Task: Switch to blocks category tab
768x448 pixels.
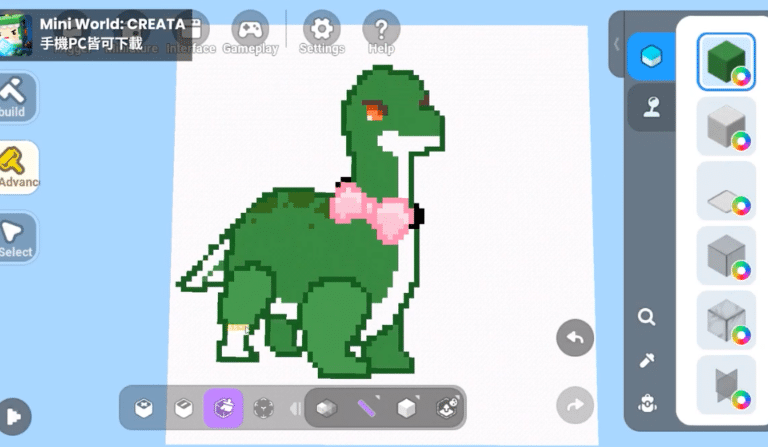Action: pos(651,56)
